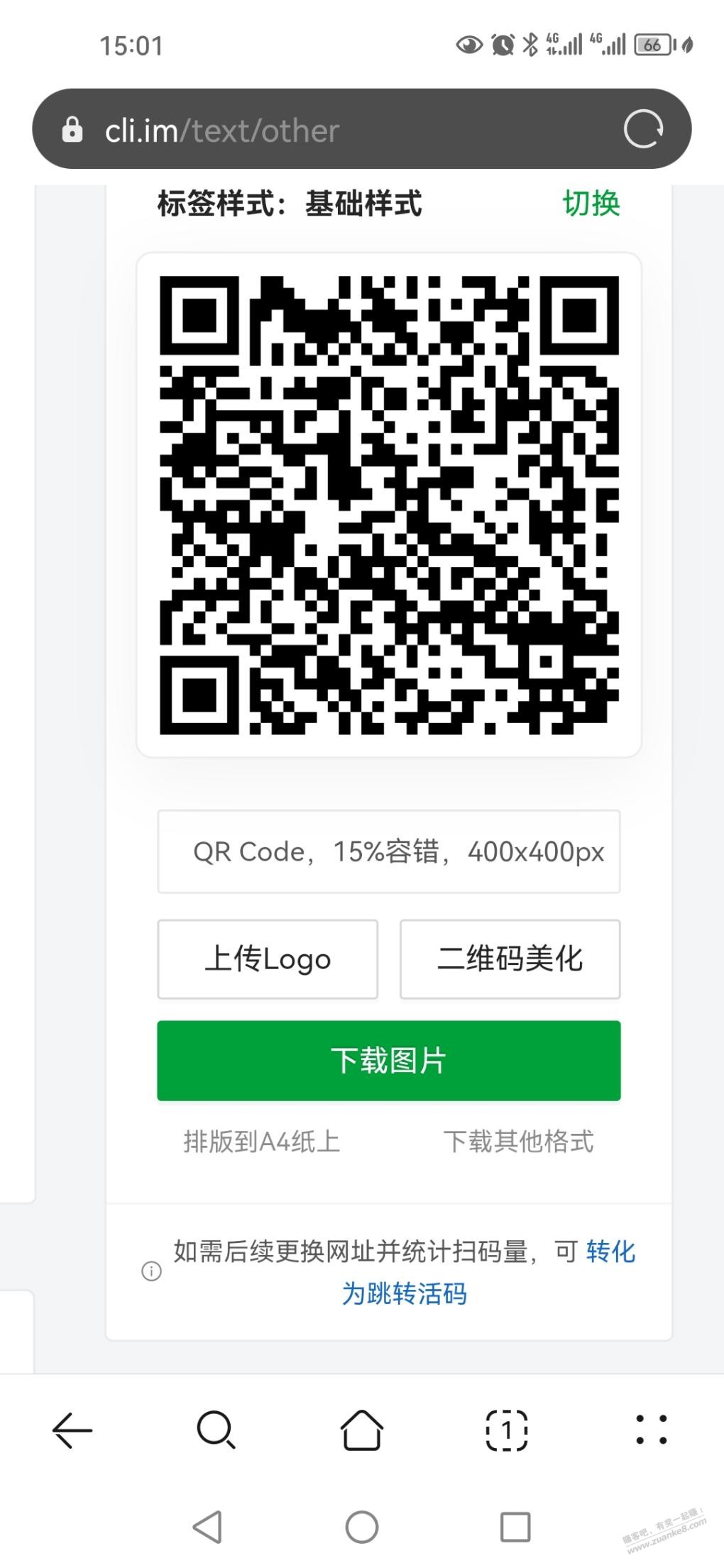The height and width of the screenshot is (1568, 724).
Task: Open the browser four-dot menu
Action: click(x=651, y=1430)
